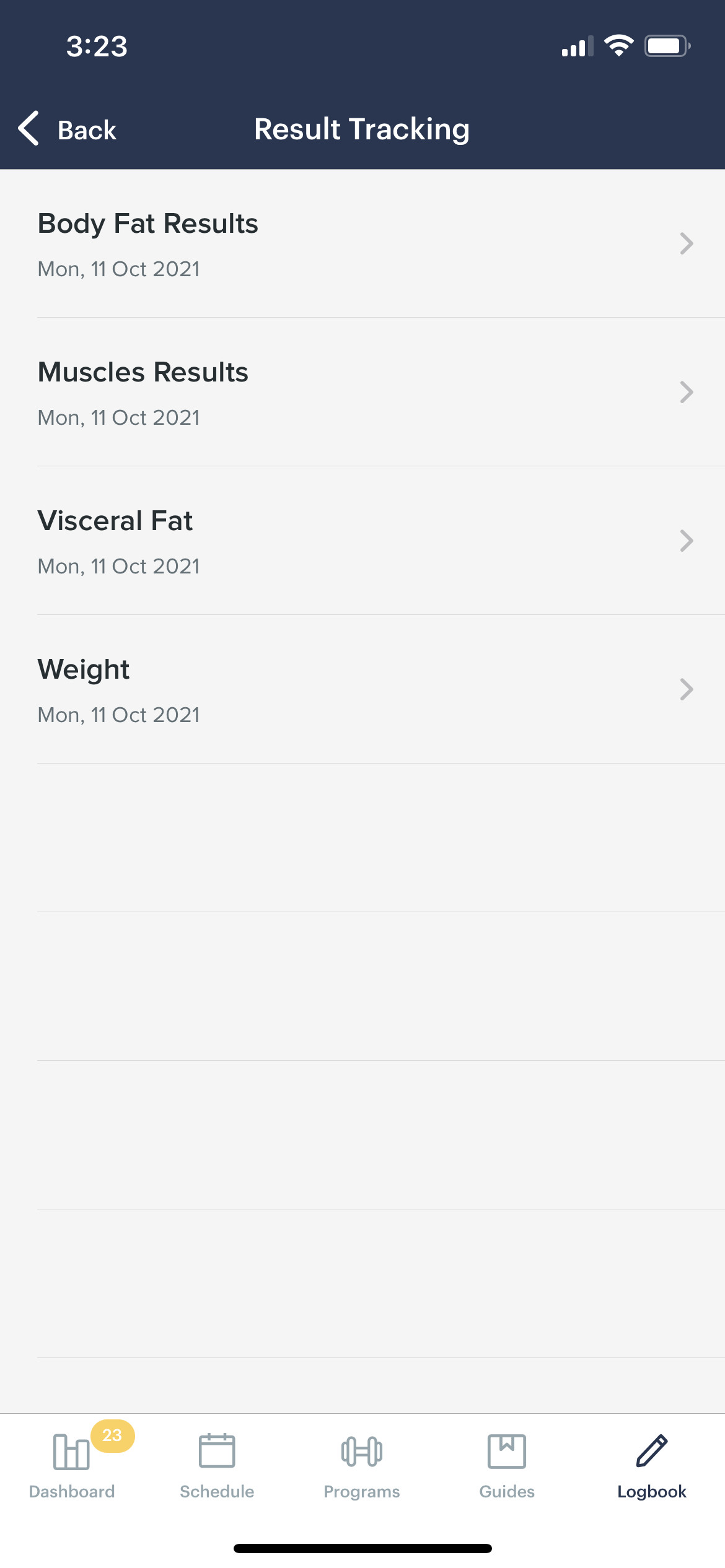Image resolution: width=725 pixels, height=1568 pixels.
Task: Open the Weight tracking row
Action: [x=362, y=690]
